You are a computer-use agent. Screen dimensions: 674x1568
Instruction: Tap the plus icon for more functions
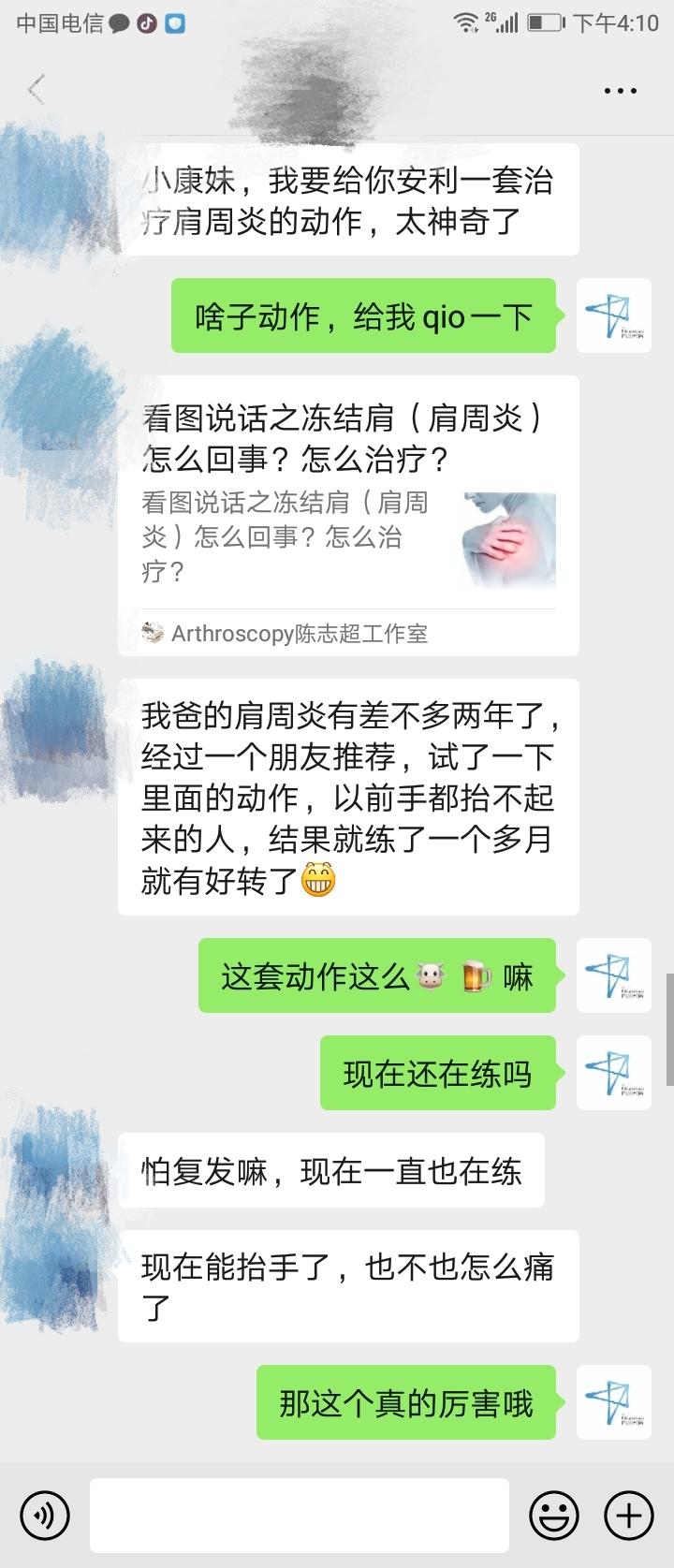point(629,1514)
